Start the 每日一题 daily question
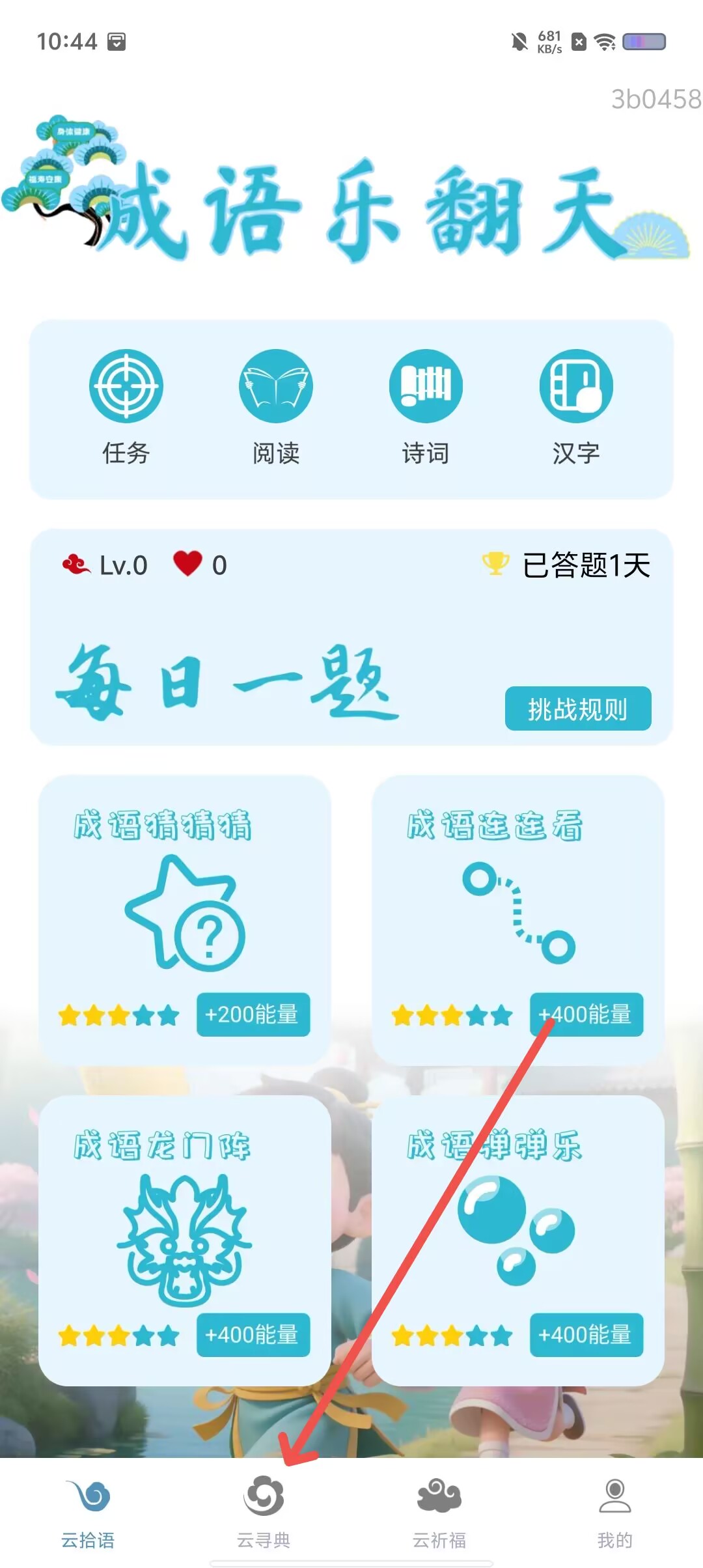The width and height of the screenshot is (703, 1568). [227, 682]
